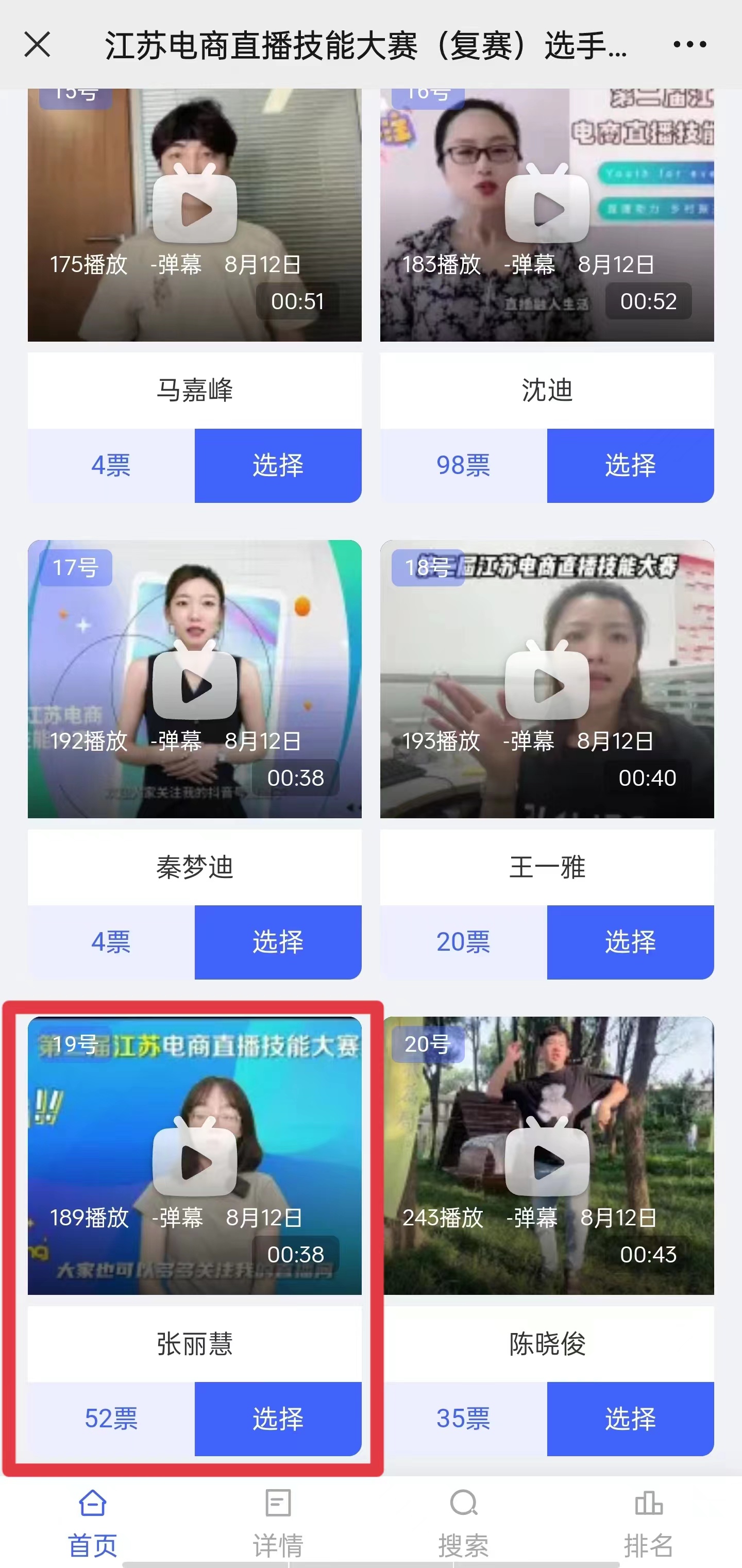742x1568 pixels.
Task: Vote for 陈晓俊 via 选择
Action: [x=630, y=1419]
